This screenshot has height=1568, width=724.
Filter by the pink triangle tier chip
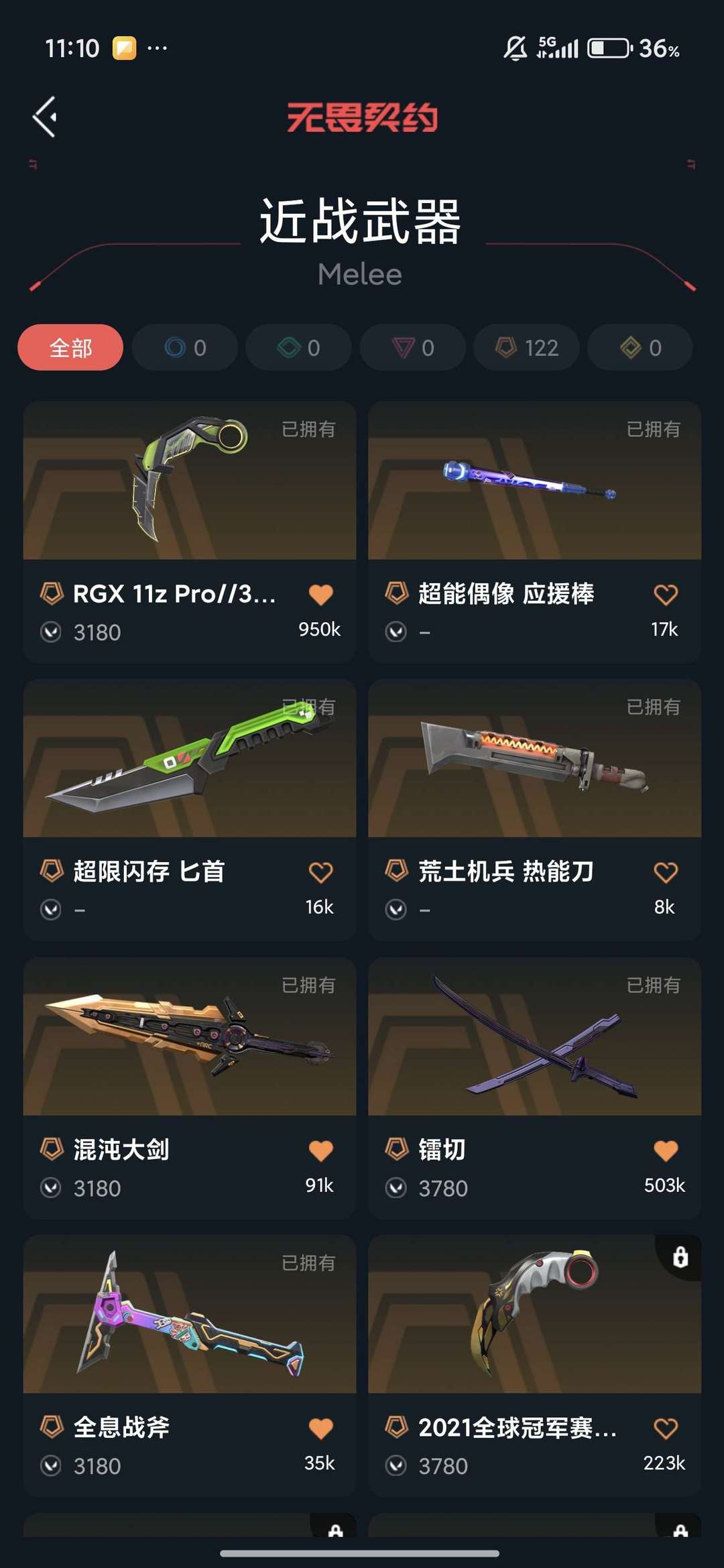tap(412, 347)
